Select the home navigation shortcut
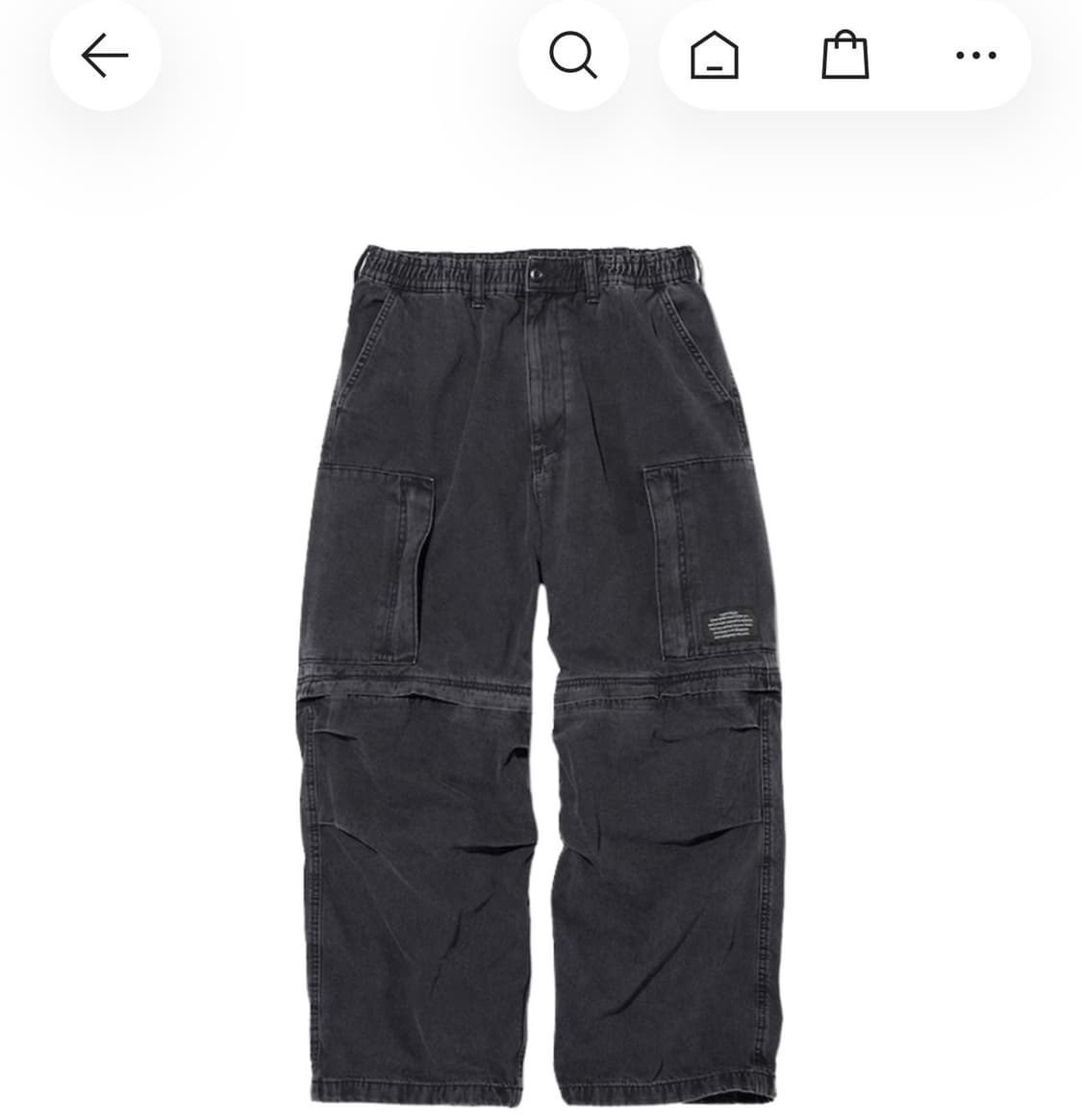Screen dimensions: 1082x1120 (x=713, y=55)
